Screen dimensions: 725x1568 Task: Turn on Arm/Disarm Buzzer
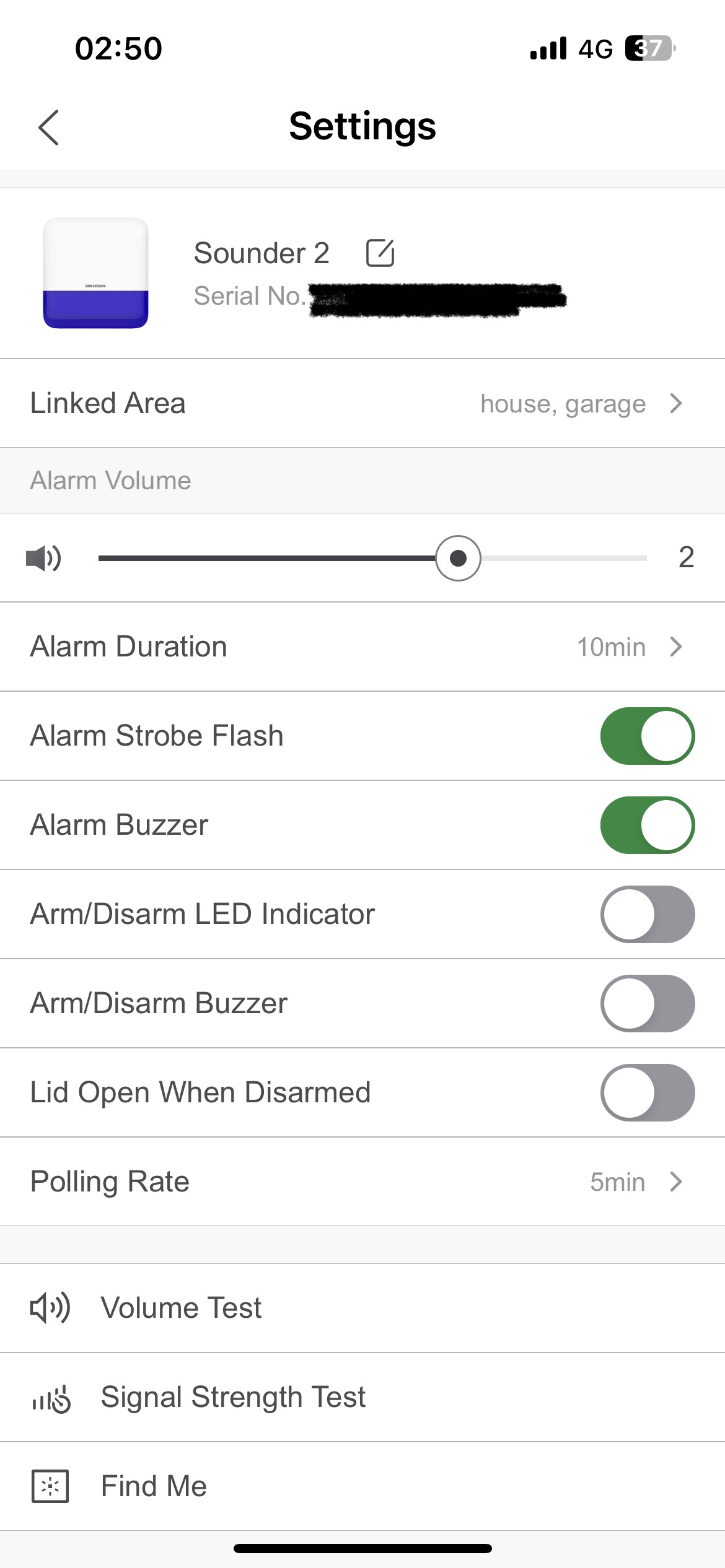pos(647,1003)
